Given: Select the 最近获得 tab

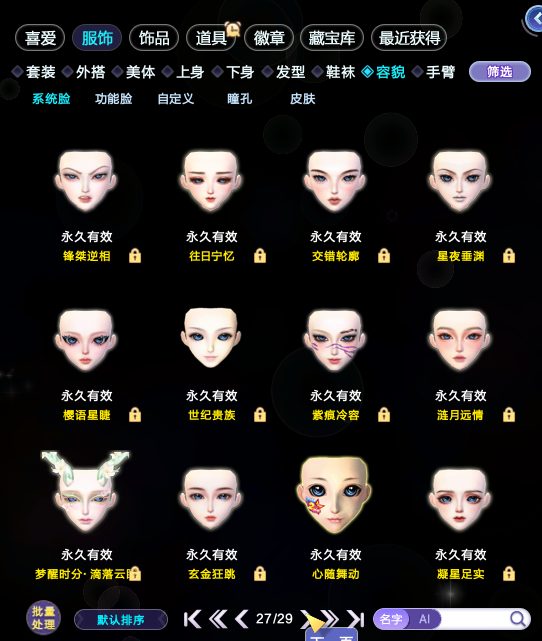Looking at the screenshot, I should [409, 38].
